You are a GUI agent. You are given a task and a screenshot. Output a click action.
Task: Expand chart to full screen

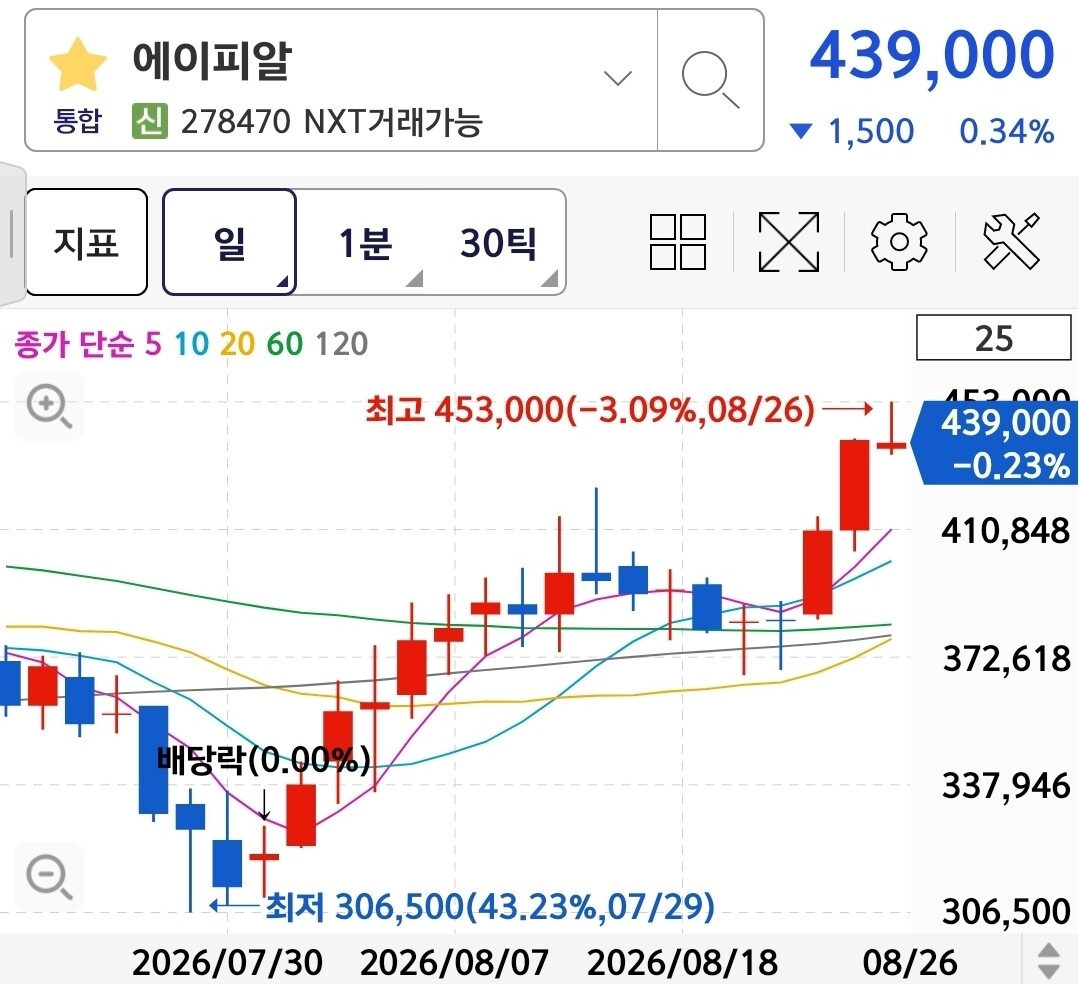(789, 242)
